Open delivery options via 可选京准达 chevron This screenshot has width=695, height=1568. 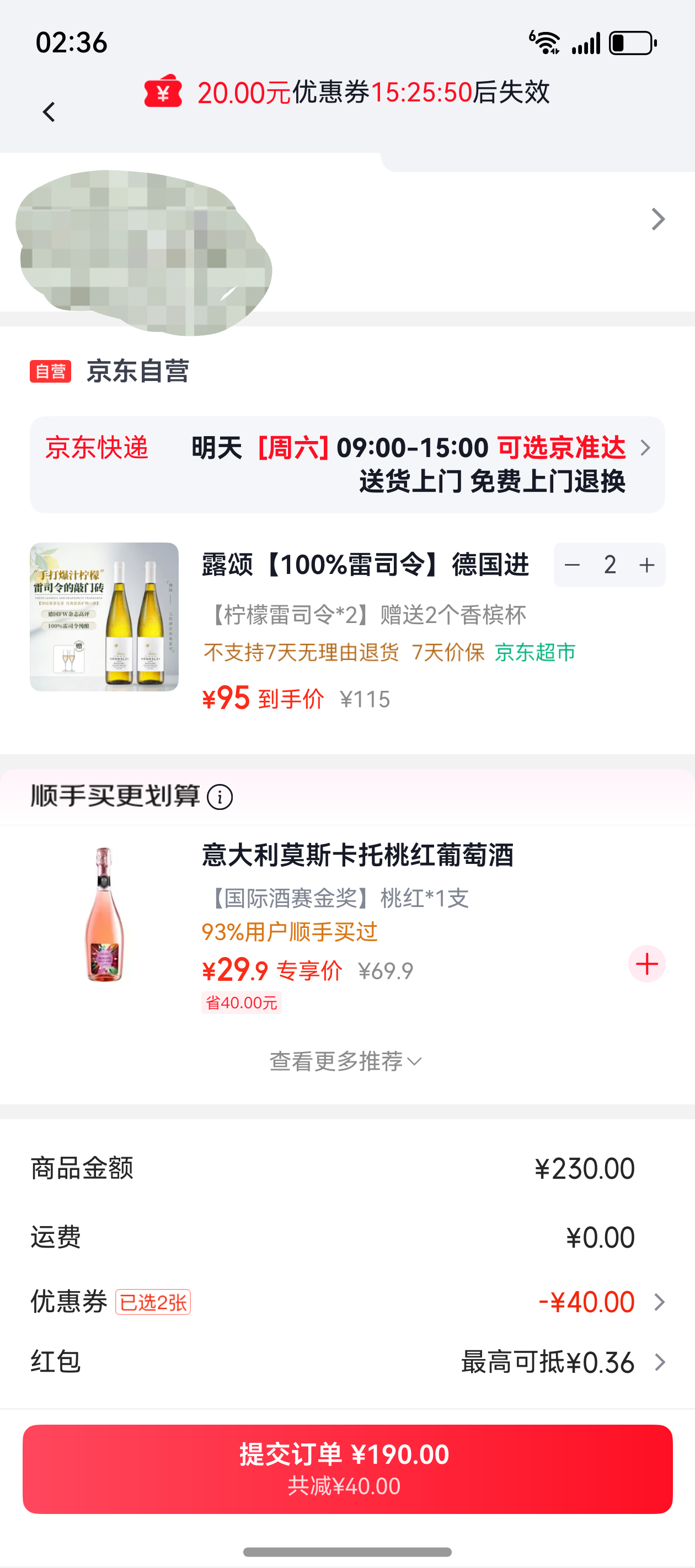pos(645,448)
